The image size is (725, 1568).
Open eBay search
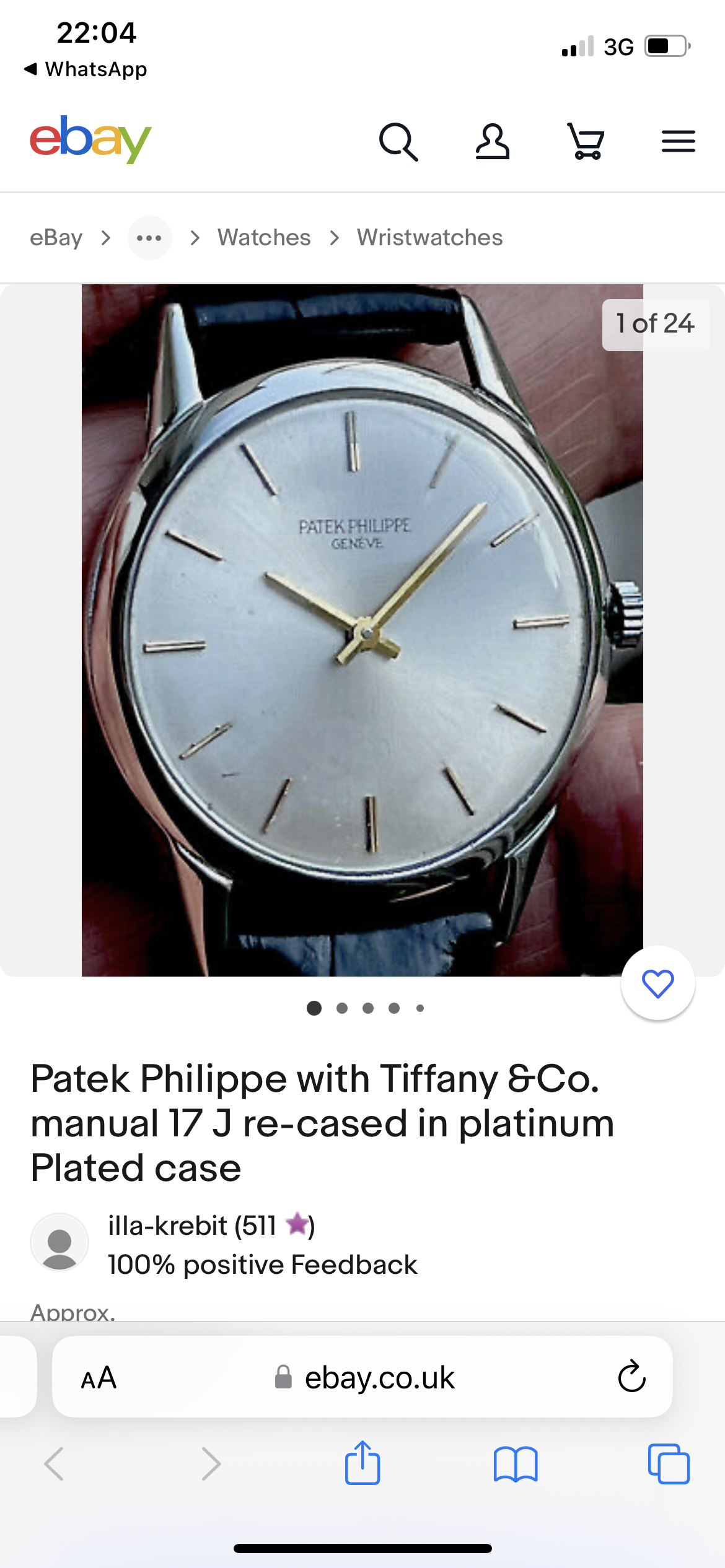398,142
